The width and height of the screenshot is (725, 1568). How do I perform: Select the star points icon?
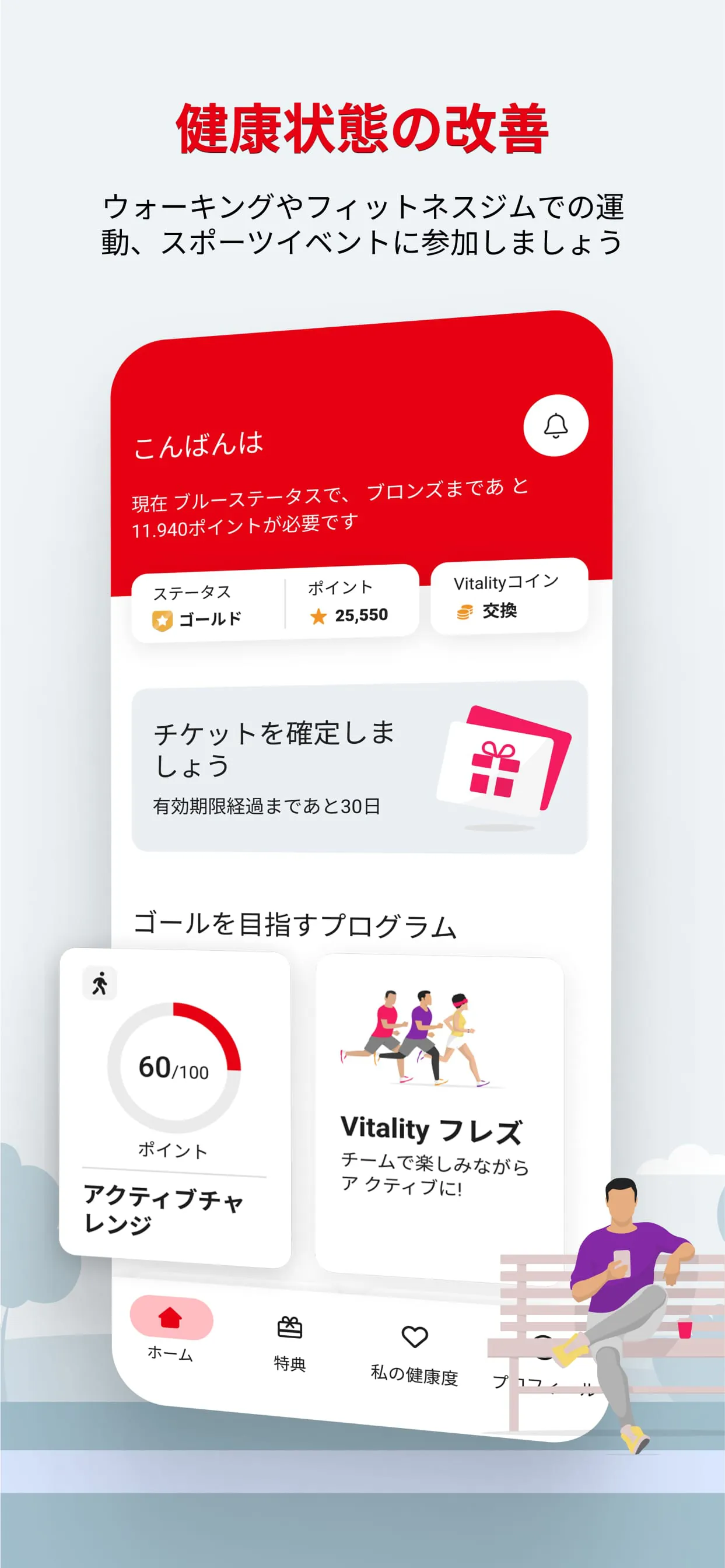click(x=318, y=615)
